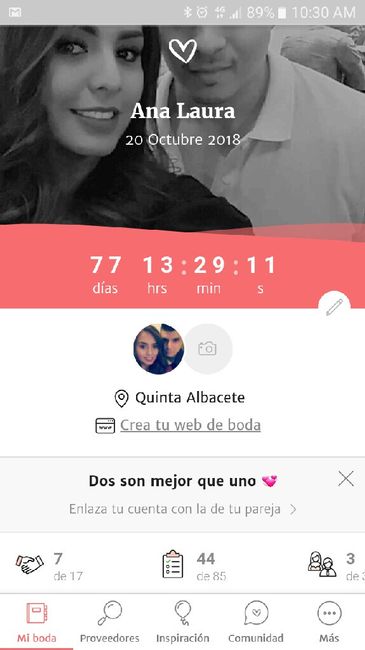Open the couple's profile photo
The image size is (365, 650).
click(158, 349)
